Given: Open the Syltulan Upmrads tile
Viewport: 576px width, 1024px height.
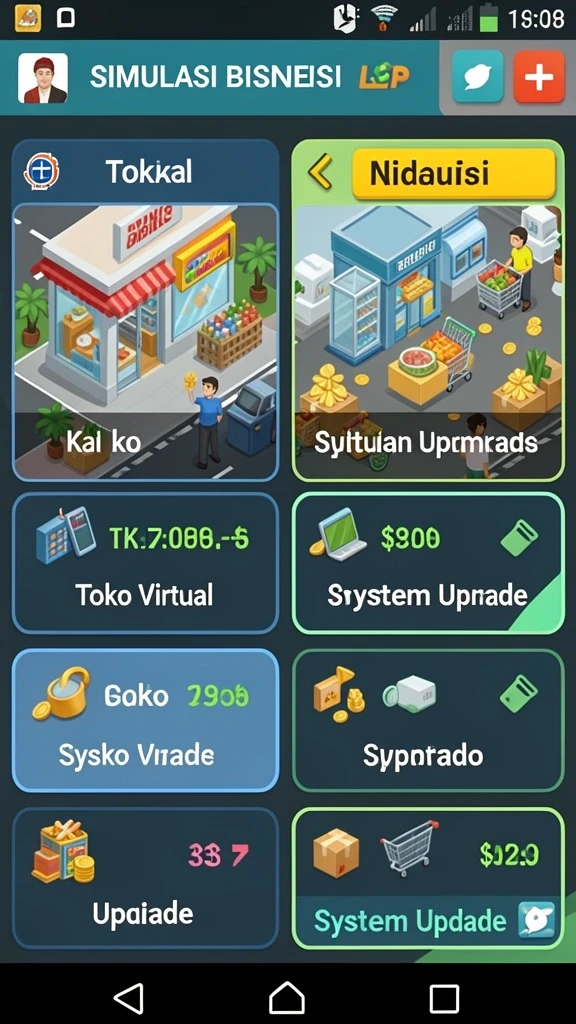Looking at the screenshot, I should (x=428, y=342).
